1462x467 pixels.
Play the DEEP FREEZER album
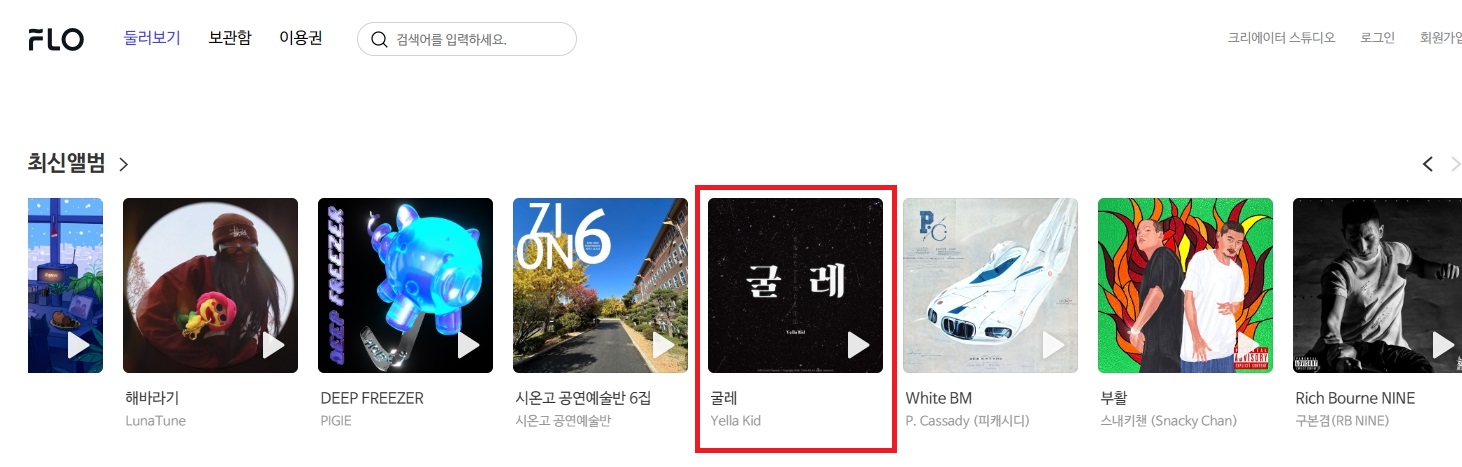pyautogui.click(x=468, y=345)
